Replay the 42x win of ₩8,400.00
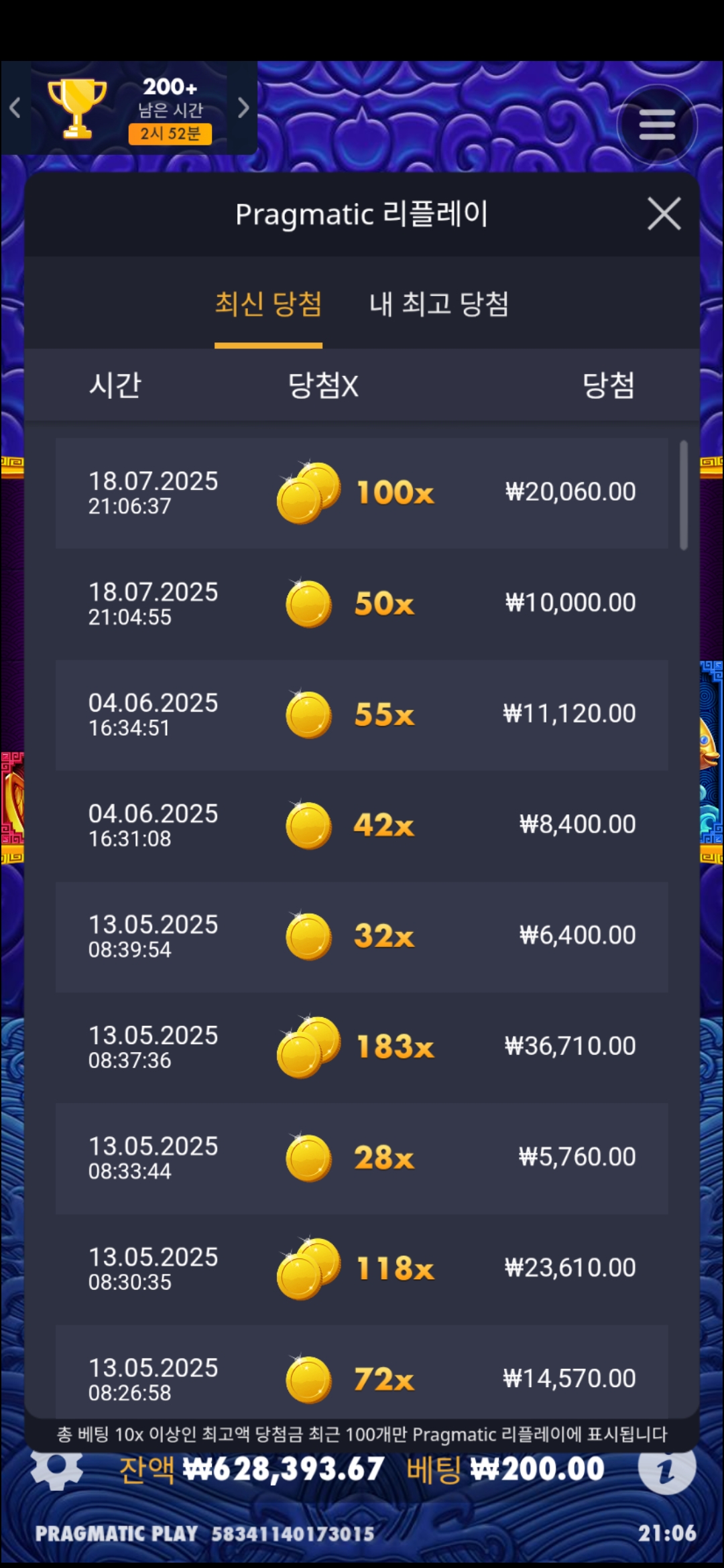 (362, 825)
